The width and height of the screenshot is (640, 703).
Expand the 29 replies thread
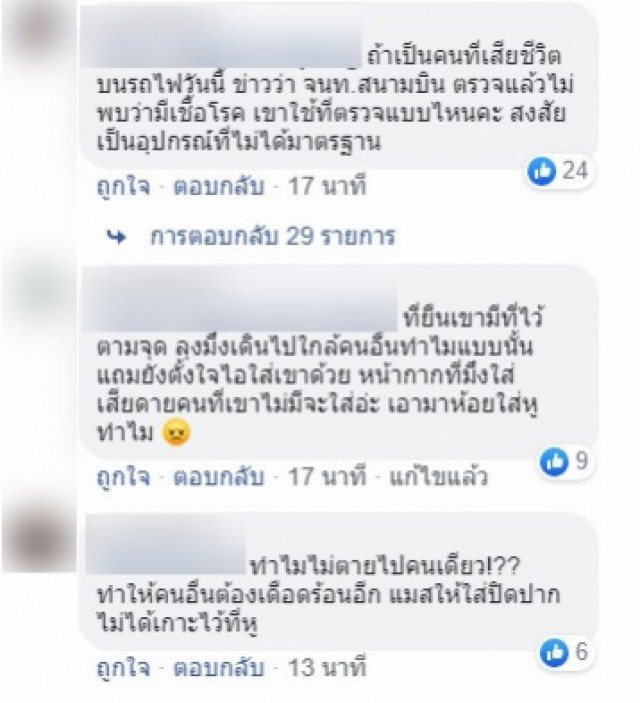[x=271, y=237]
